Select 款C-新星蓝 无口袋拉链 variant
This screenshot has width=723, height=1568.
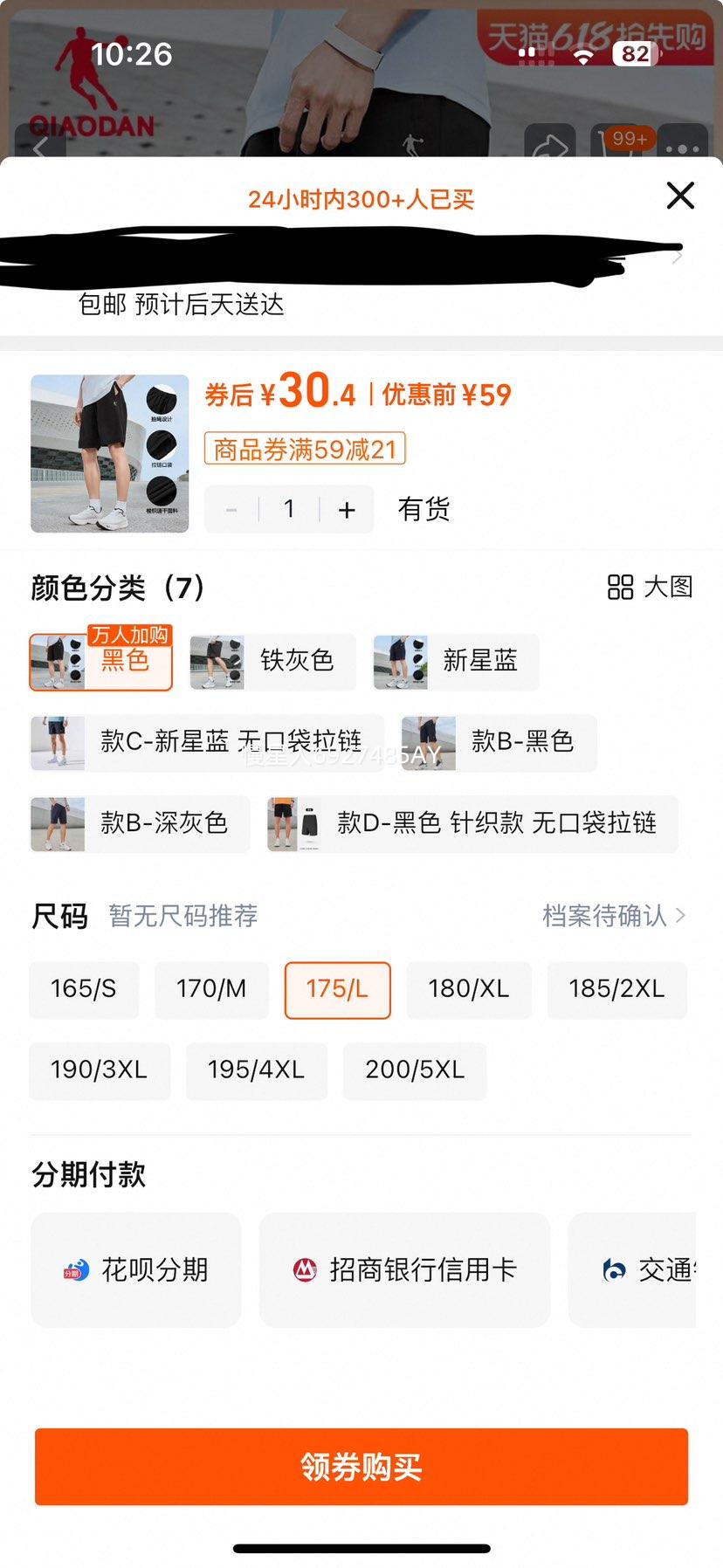click(207, 742)
